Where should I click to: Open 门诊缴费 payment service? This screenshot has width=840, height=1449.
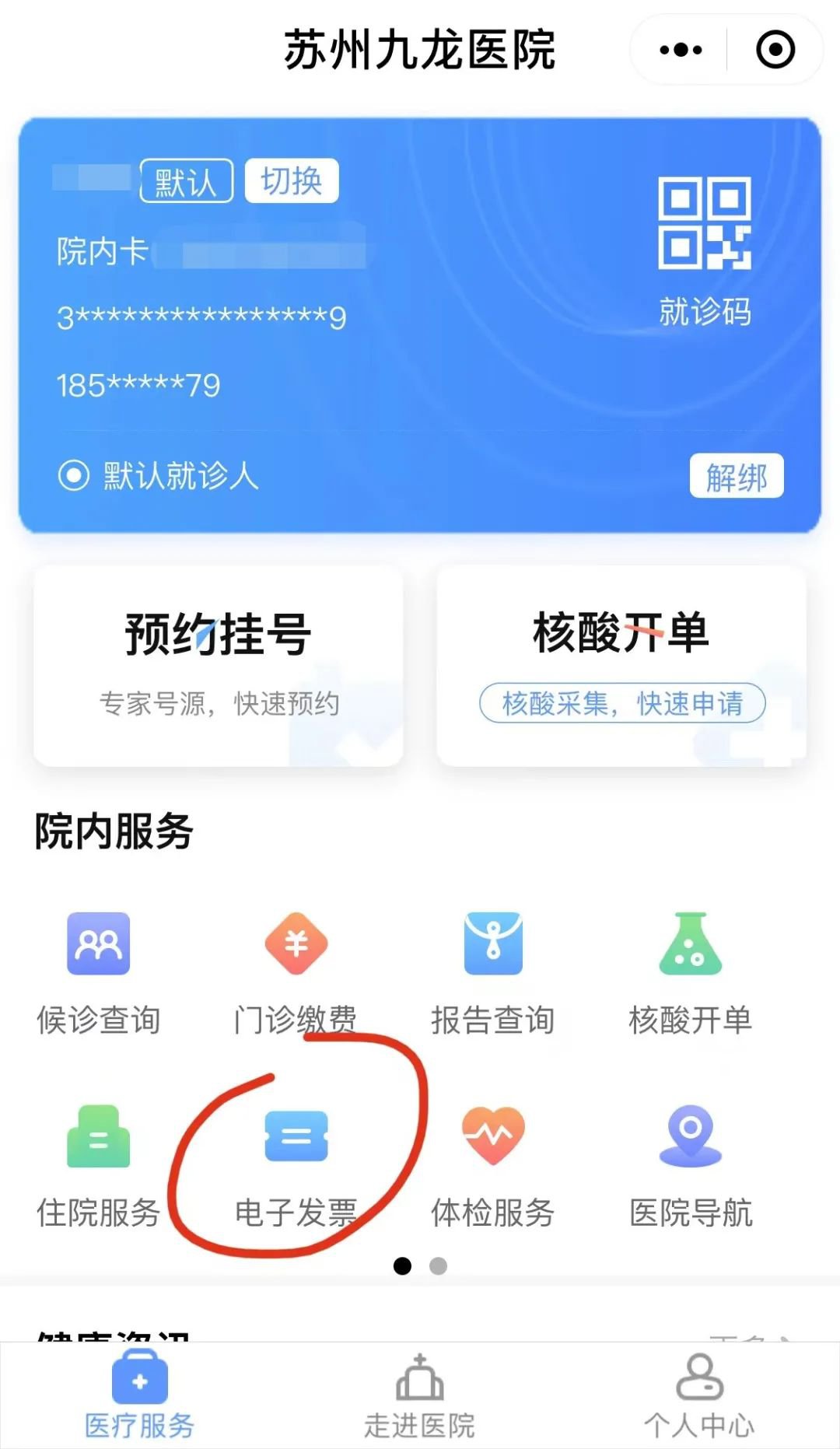click(x=296, y=974)
